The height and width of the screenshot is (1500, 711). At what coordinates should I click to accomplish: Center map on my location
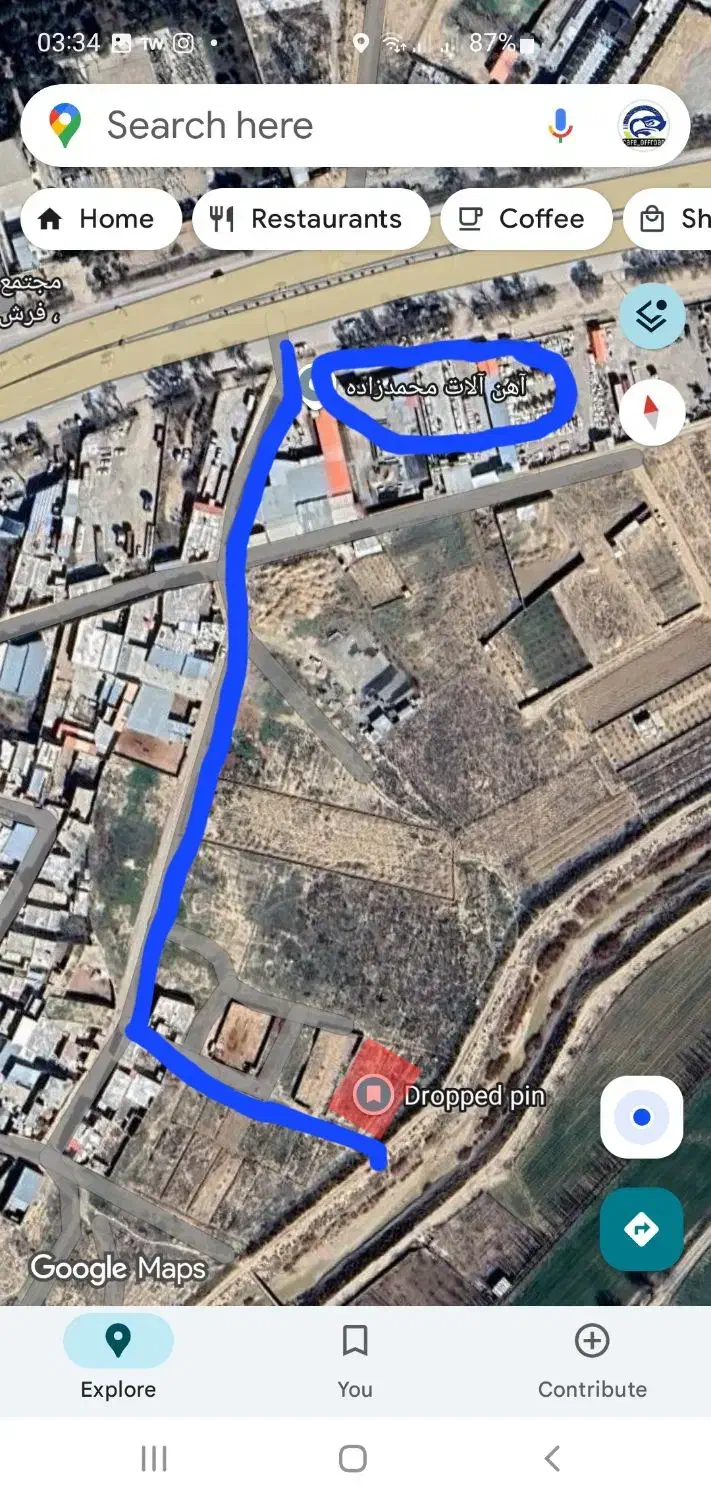641,1117
